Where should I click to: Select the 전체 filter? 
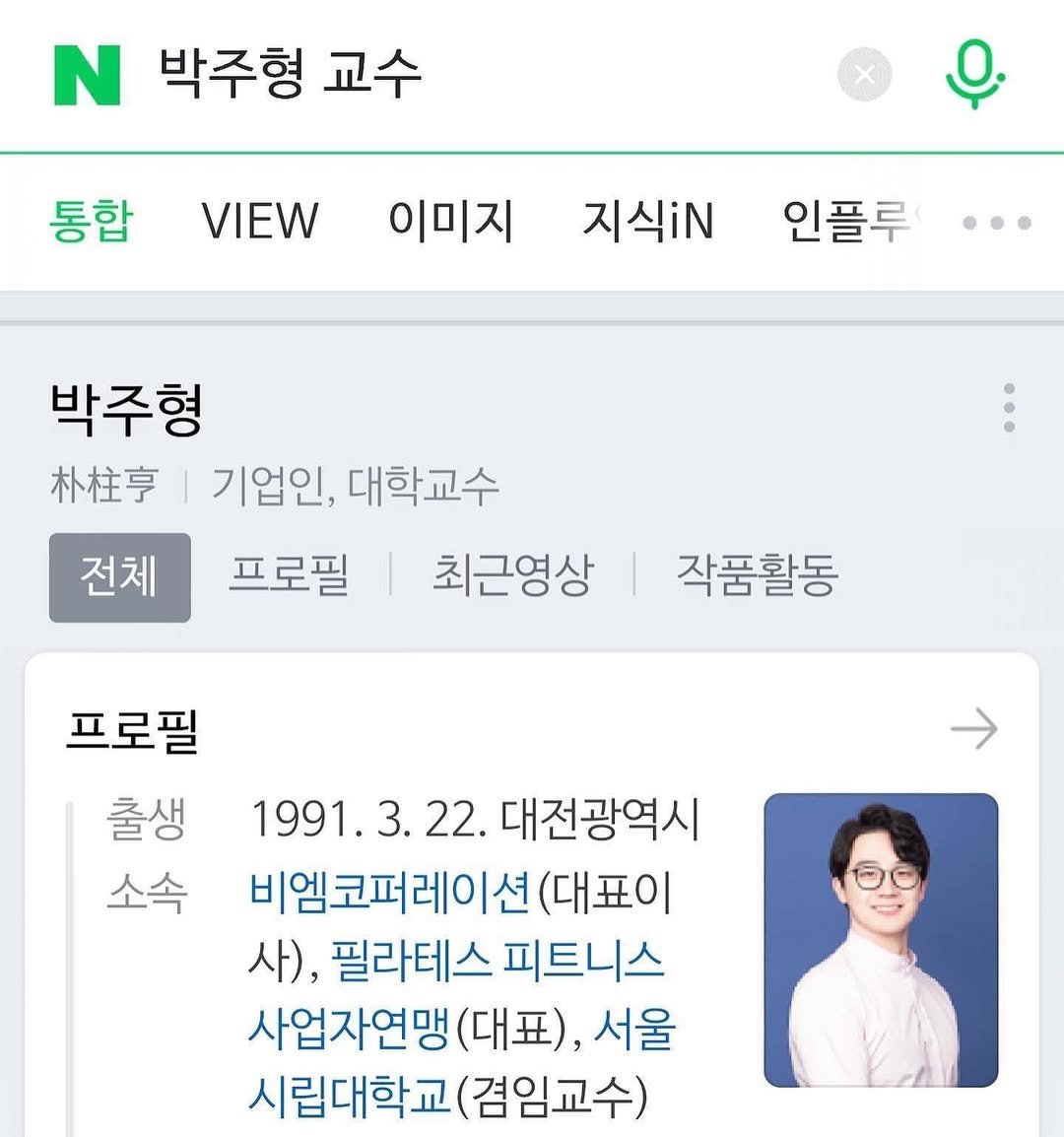[118, 576]
